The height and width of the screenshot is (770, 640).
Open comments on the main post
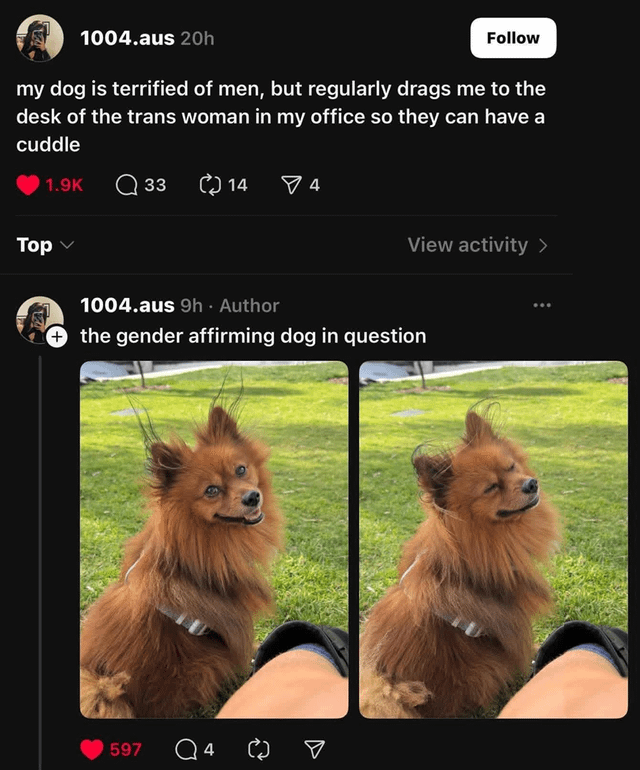pyautogui.click(x=127, y=185)
